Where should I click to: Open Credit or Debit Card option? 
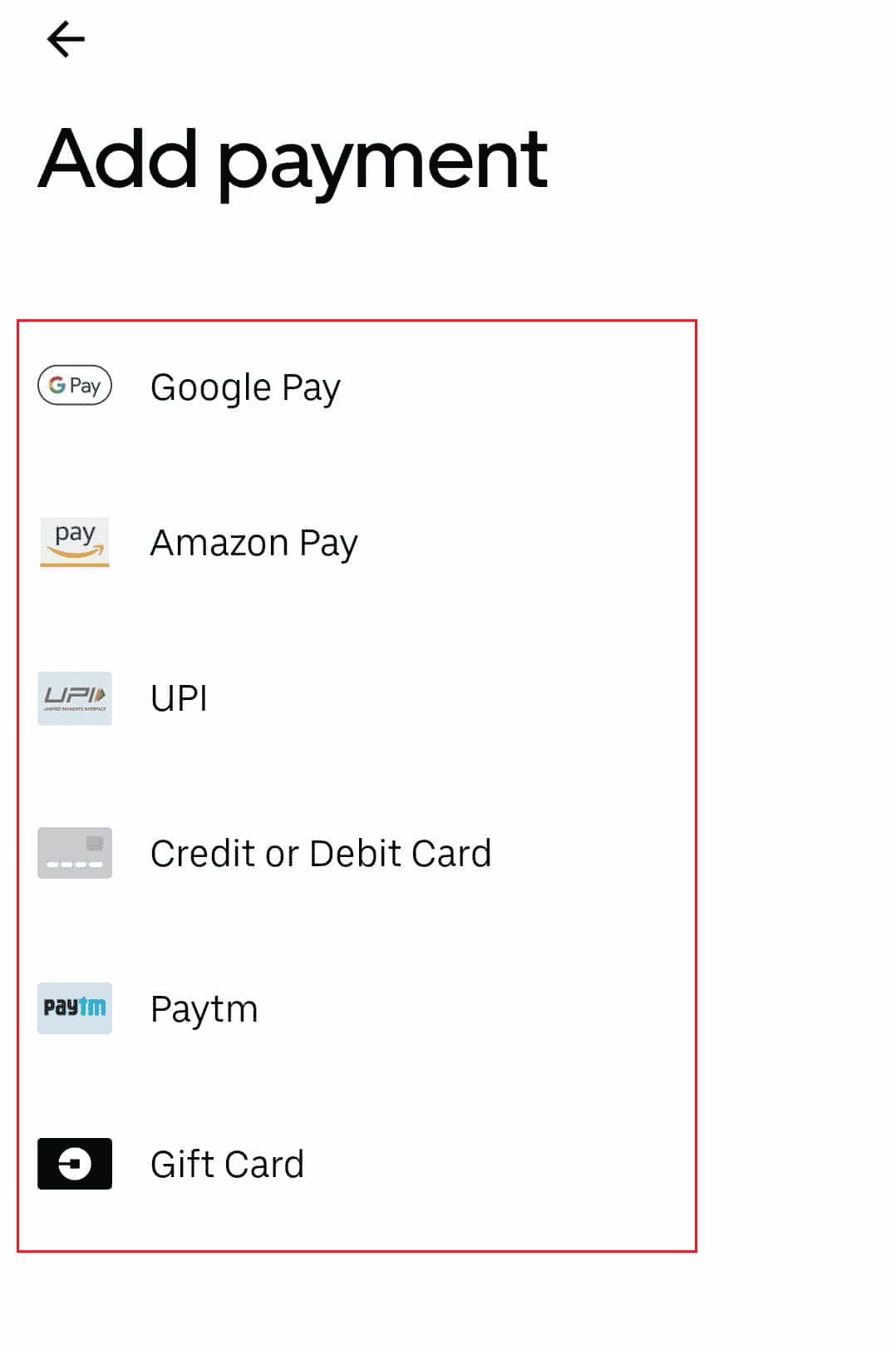[320, 854]
